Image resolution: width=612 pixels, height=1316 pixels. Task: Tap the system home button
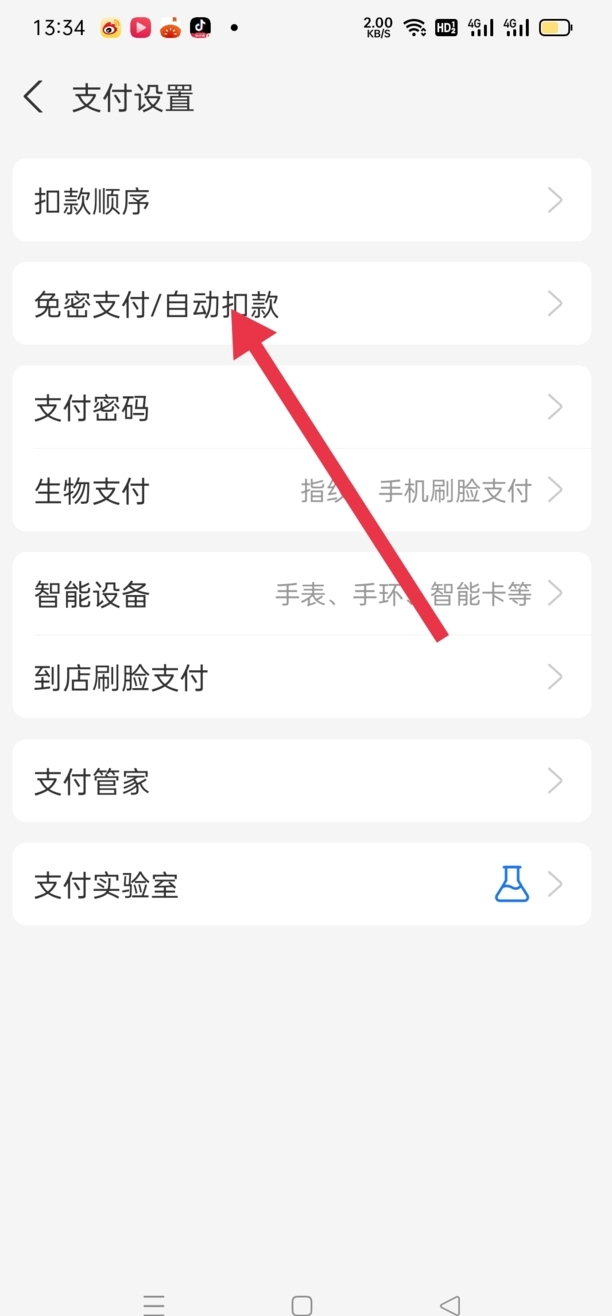pos(301,1304)
